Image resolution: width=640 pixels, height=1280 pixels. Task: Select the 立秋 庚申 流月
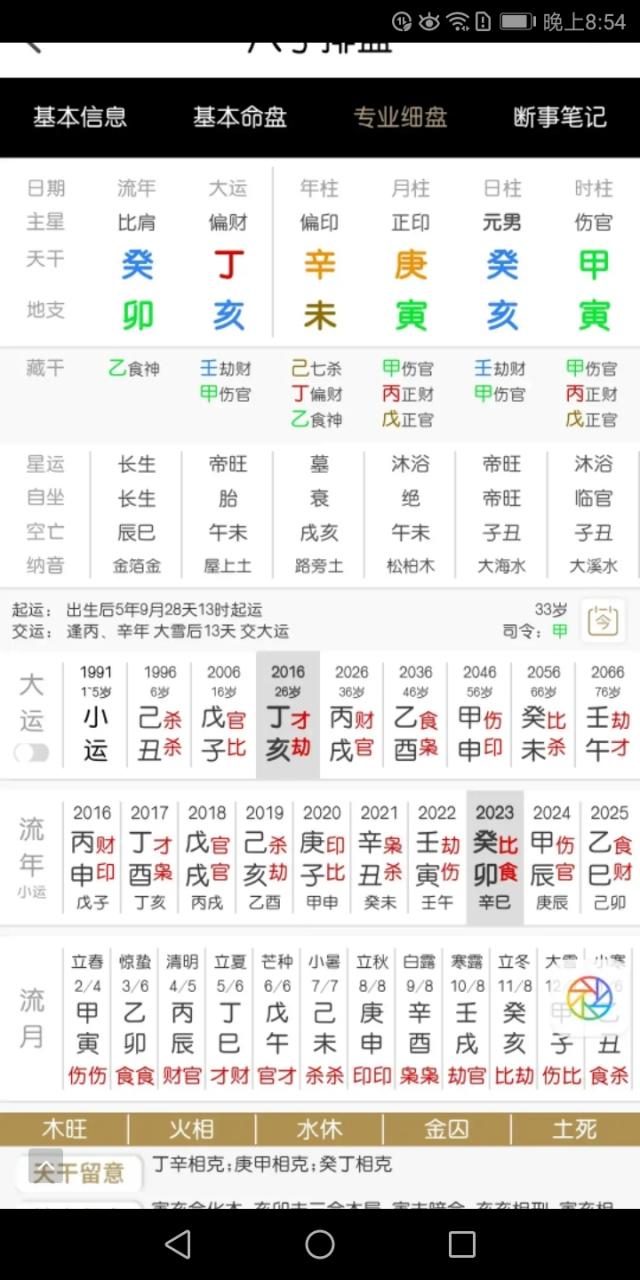372,1019
